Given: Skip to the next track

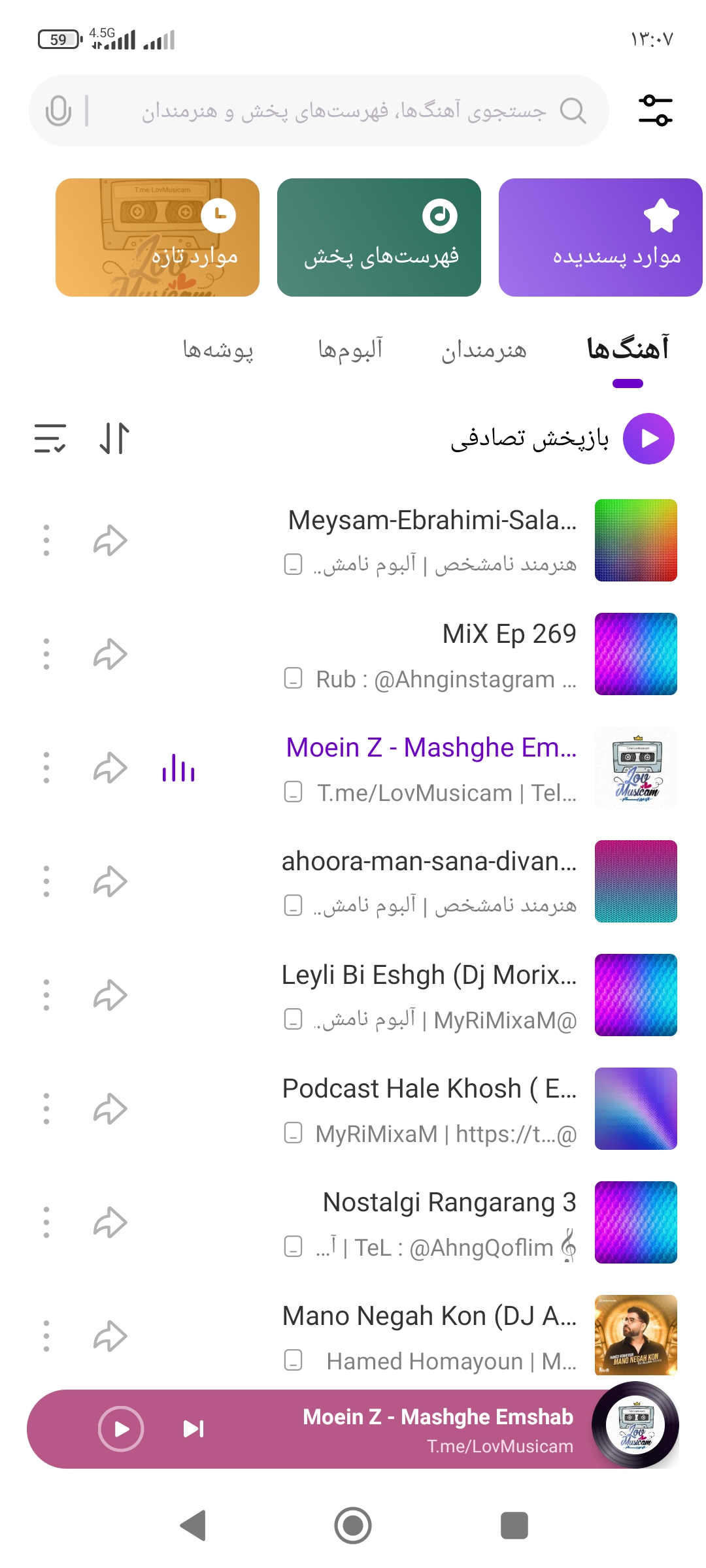Looking at the screenshot, I should pyautogui.click(x=193, y=1429).
